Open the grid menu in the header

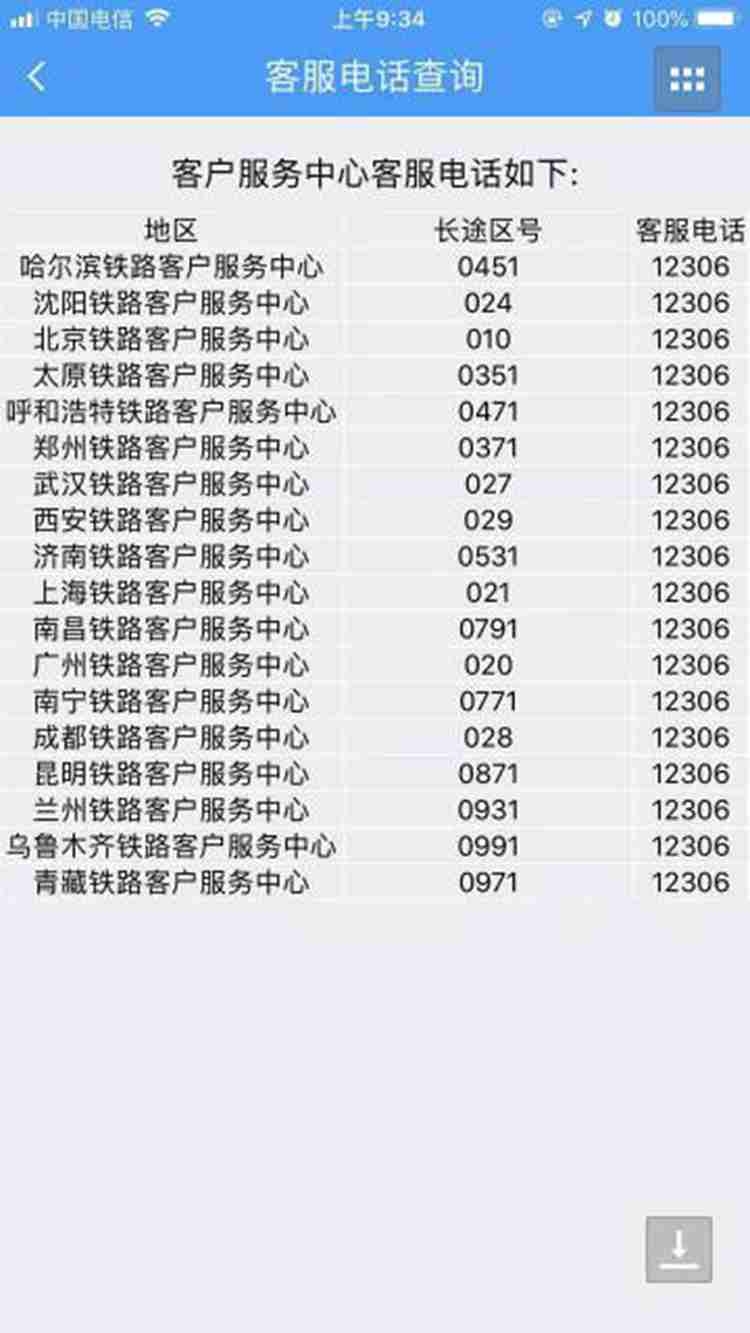tap(687, 79)
